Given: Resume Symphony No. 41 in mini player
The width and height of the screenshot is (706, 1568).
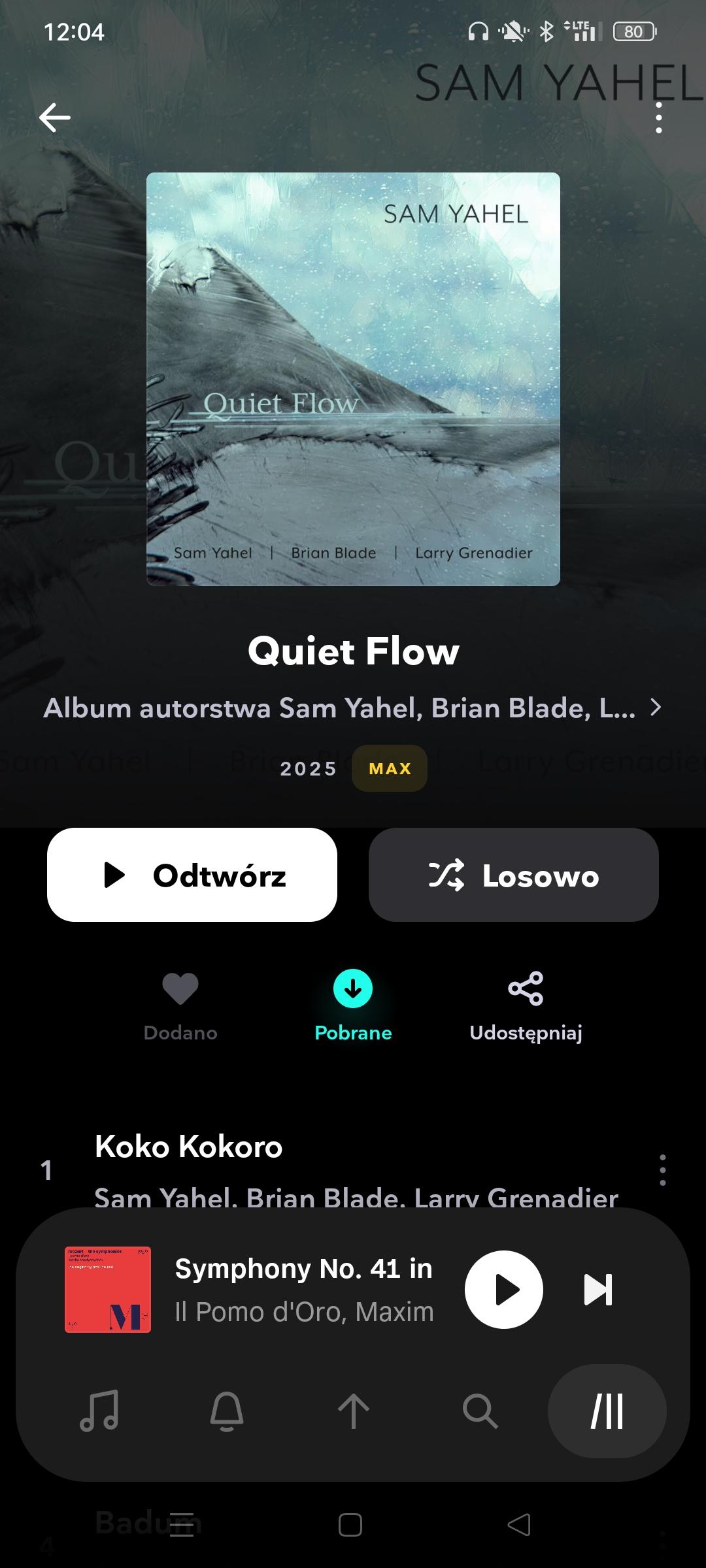Looking at the screenshot, I should (x=503, y=1289).
